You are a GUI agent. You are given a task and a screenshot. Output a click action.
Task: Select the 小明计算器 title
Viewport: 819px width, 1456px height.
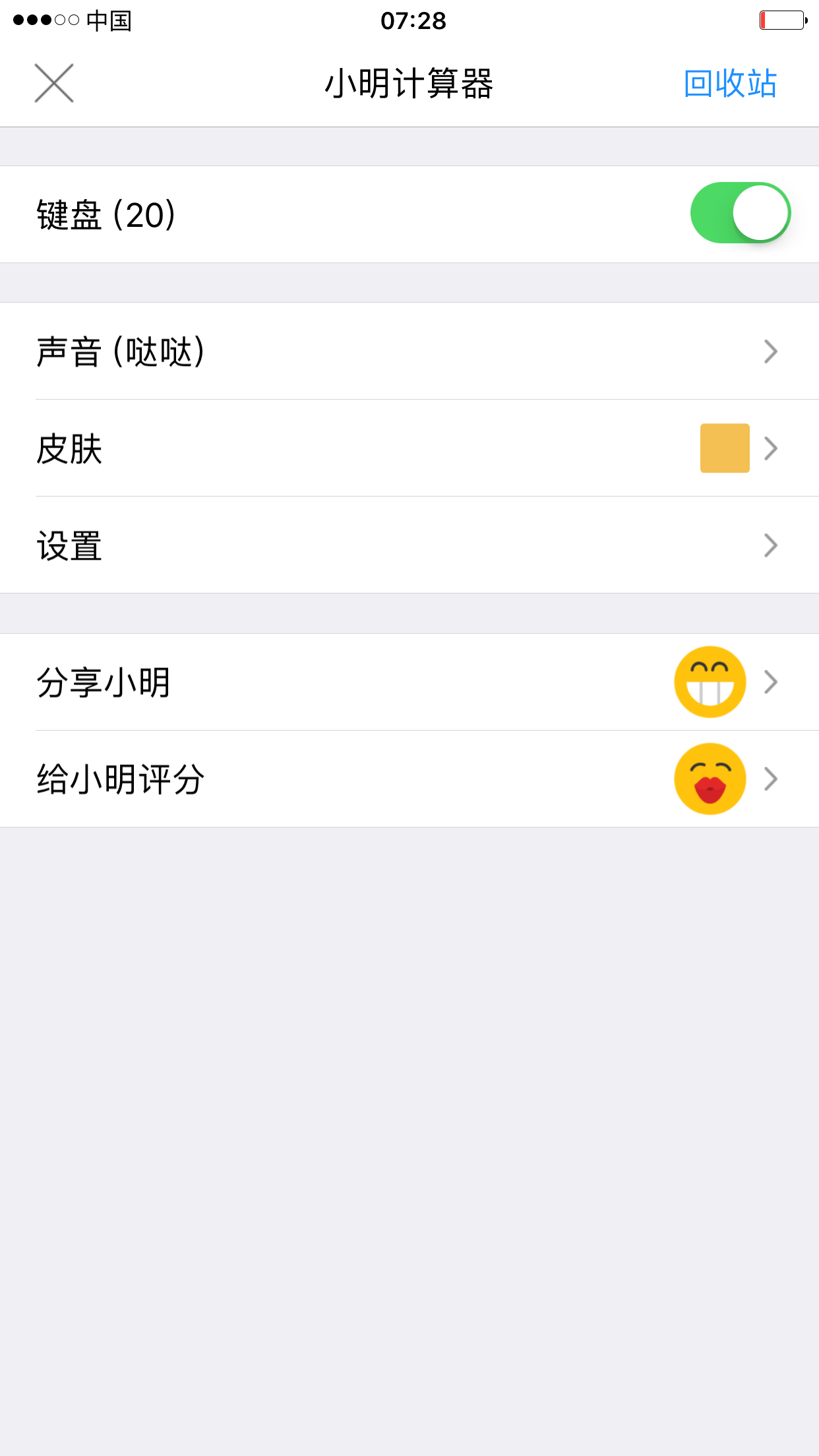click(x=409, y=83)
